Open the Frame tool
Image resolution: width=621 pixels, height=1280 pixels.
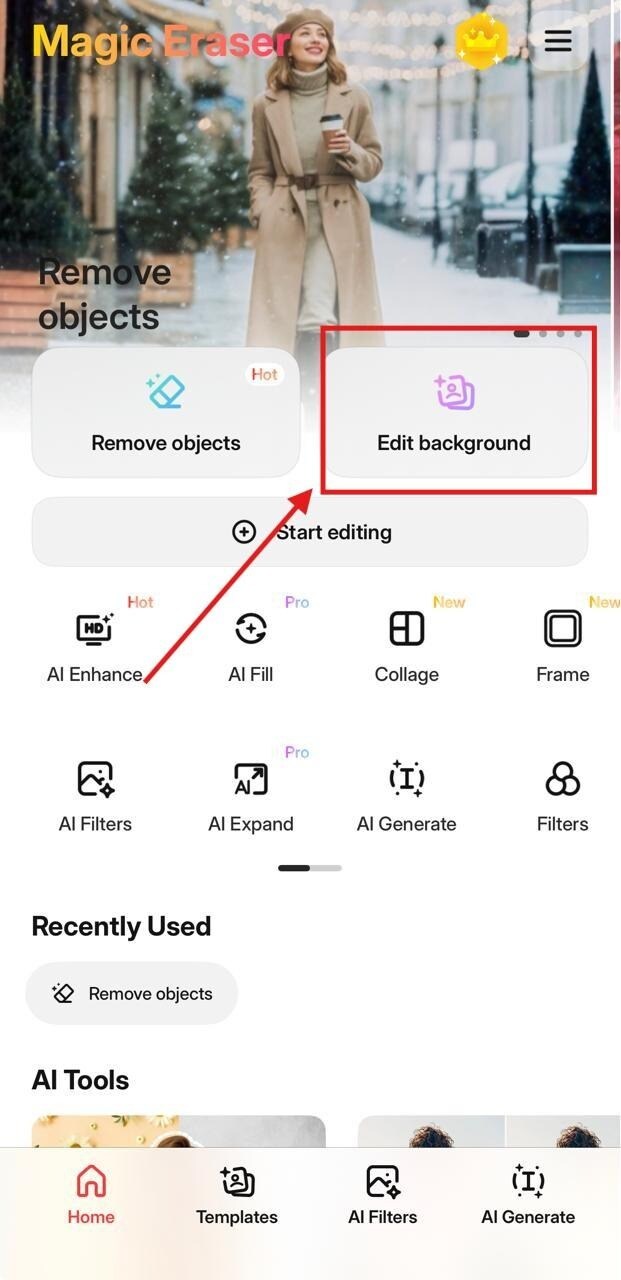click(x=563, y=646)
